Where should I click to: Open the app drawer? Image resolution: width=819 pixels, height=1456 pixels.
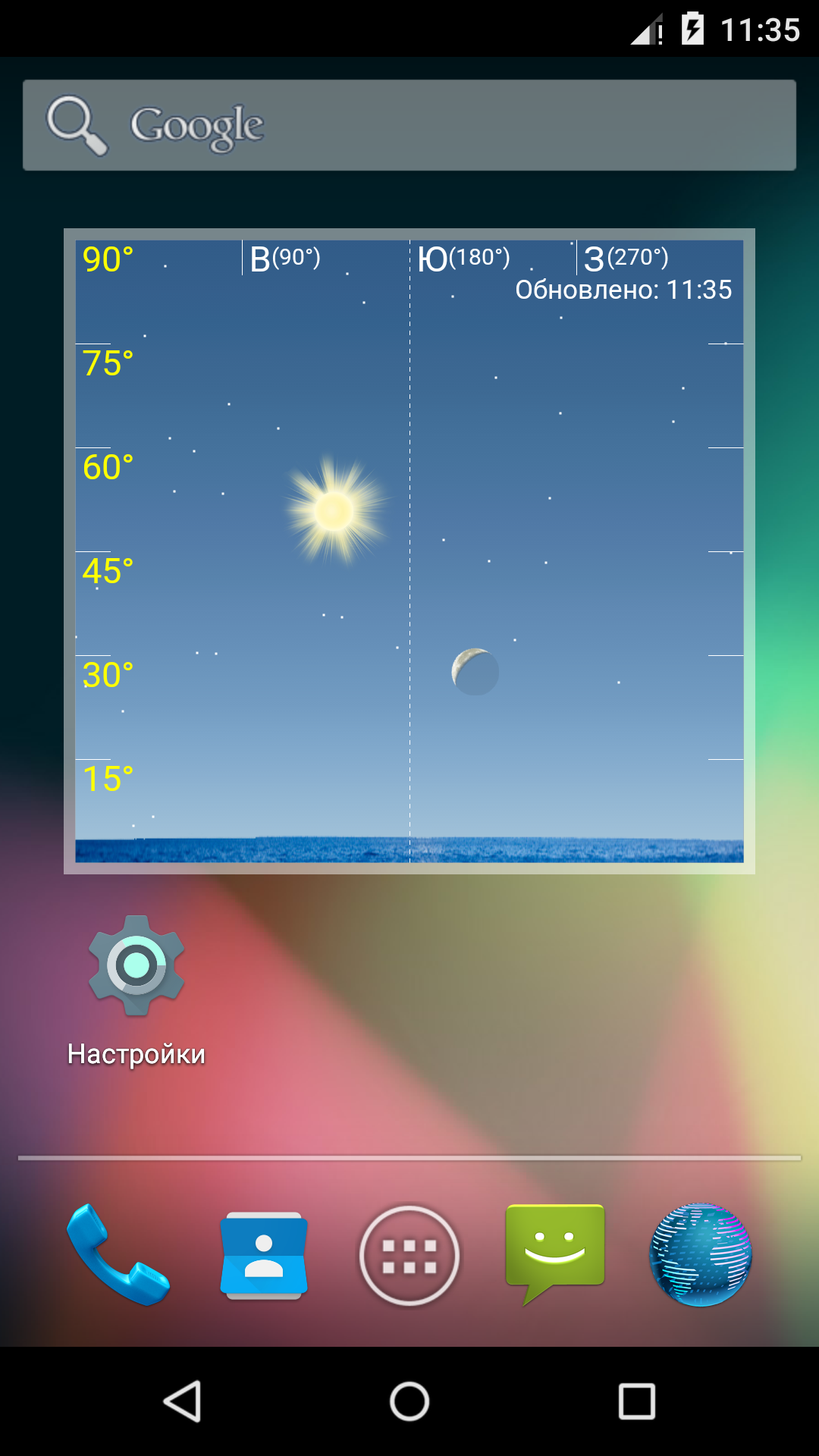click(409, 1255)
